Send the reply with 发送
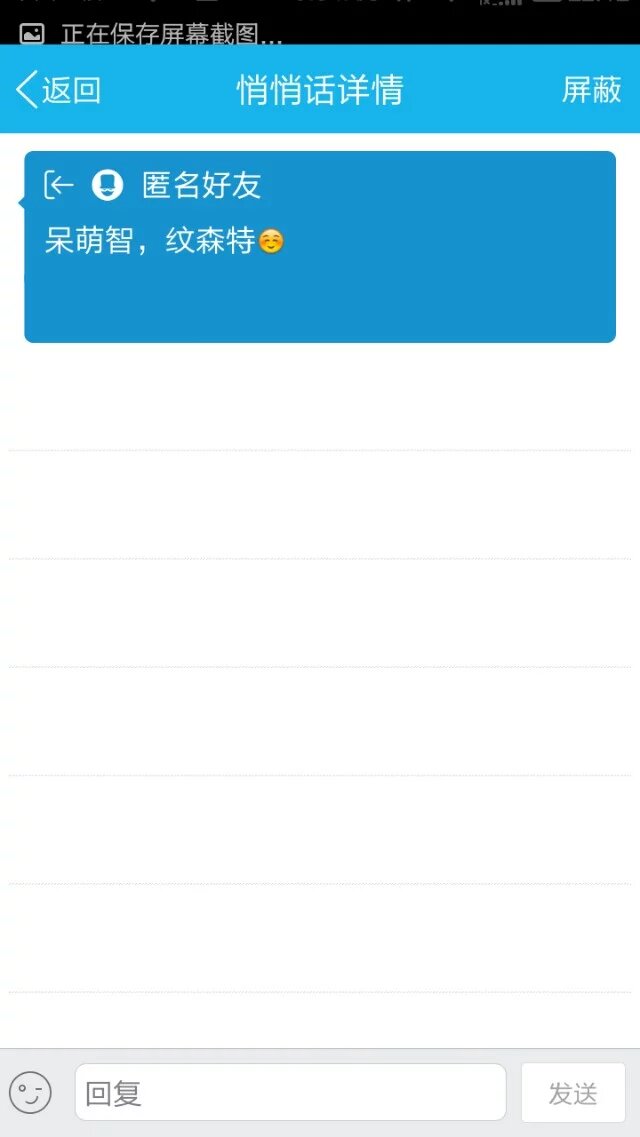640x1137 pixels. [x=573, y=1093]
